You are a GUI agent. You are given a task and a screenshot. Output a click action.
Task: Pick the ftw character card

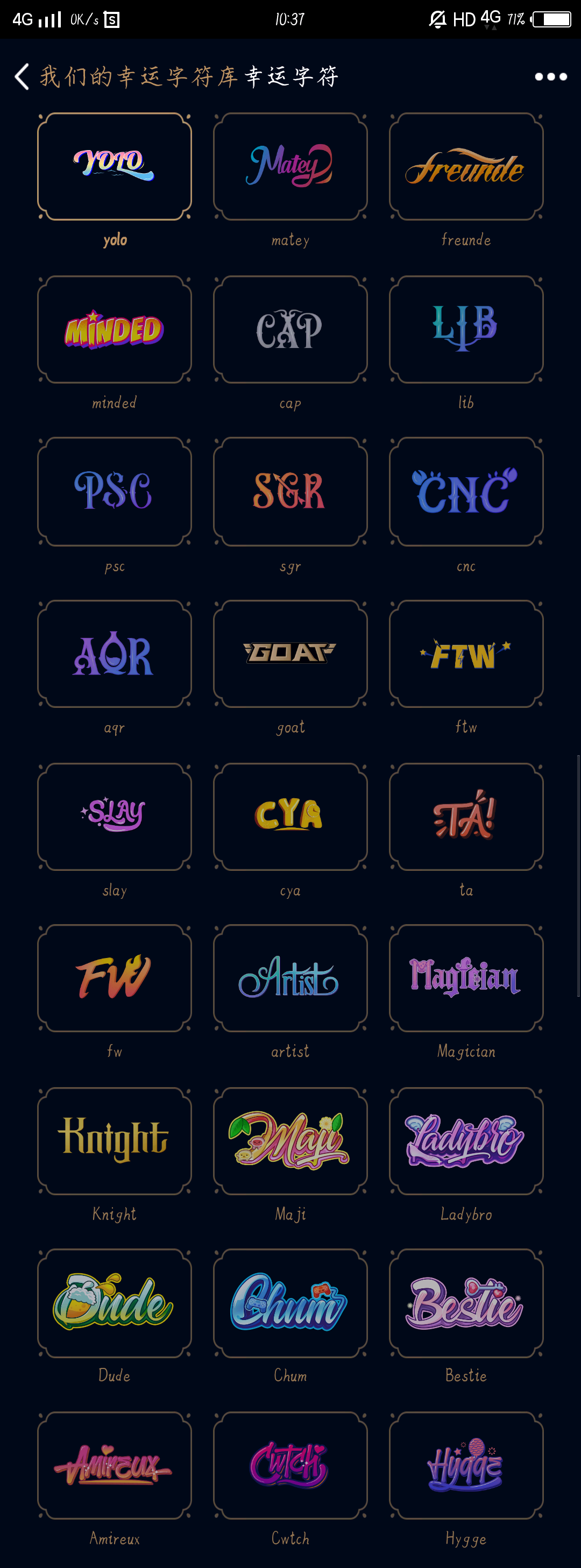tap(466, 654)
